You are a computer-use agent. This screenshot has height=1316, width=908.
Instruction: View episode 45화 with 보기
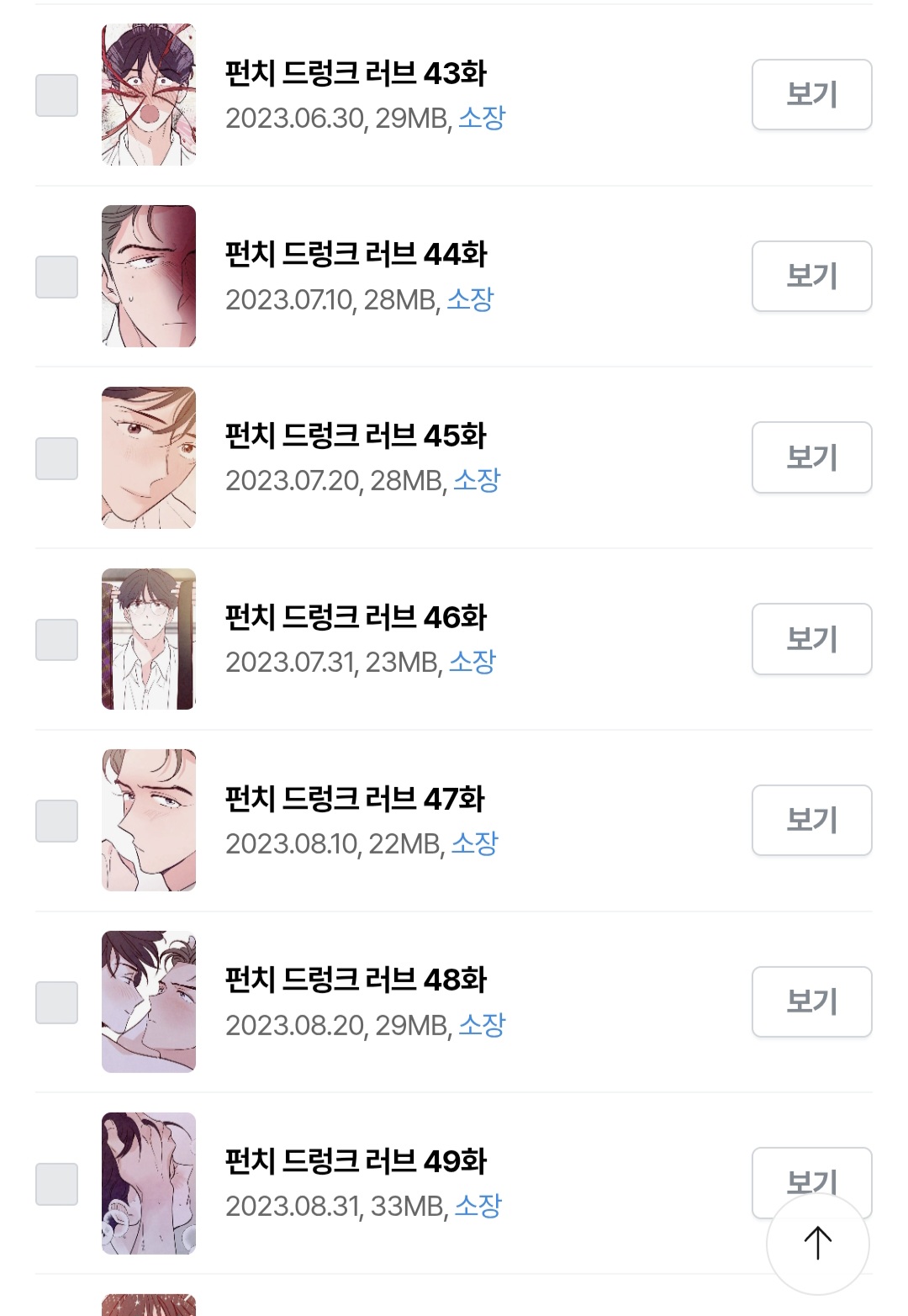point(811,457)
